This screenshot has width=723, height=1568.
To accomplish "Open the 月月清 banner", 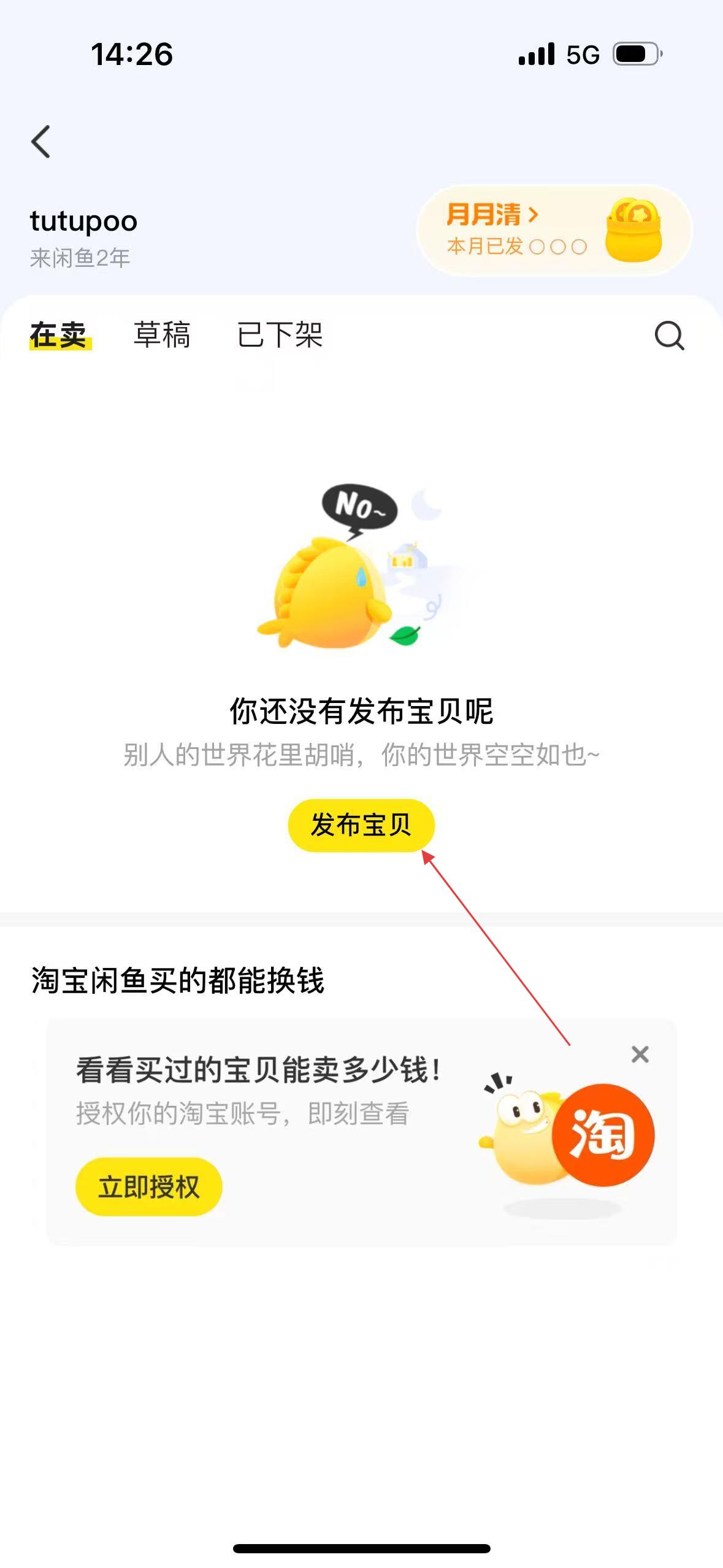I will (x=553, y=230).
